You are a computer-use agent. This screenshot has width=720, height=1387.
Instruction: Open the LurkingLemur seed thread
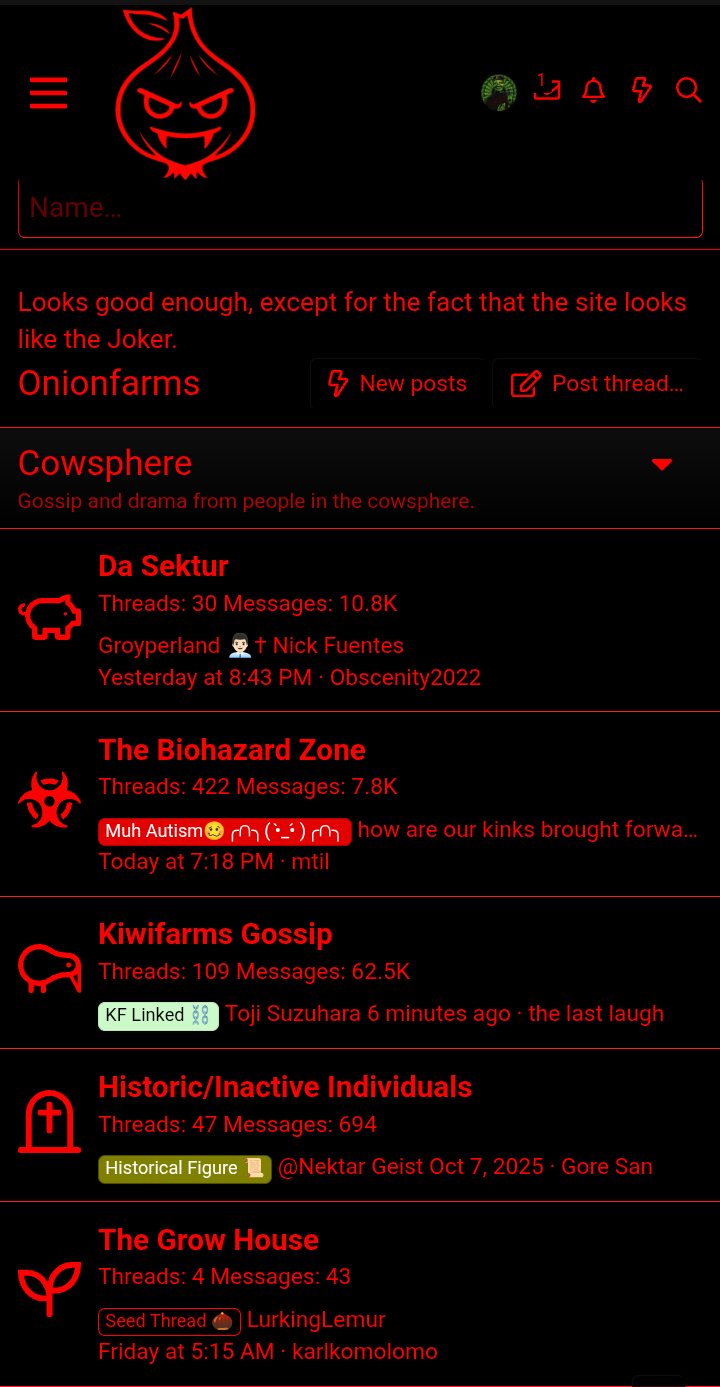click(x=316, y=1320)
